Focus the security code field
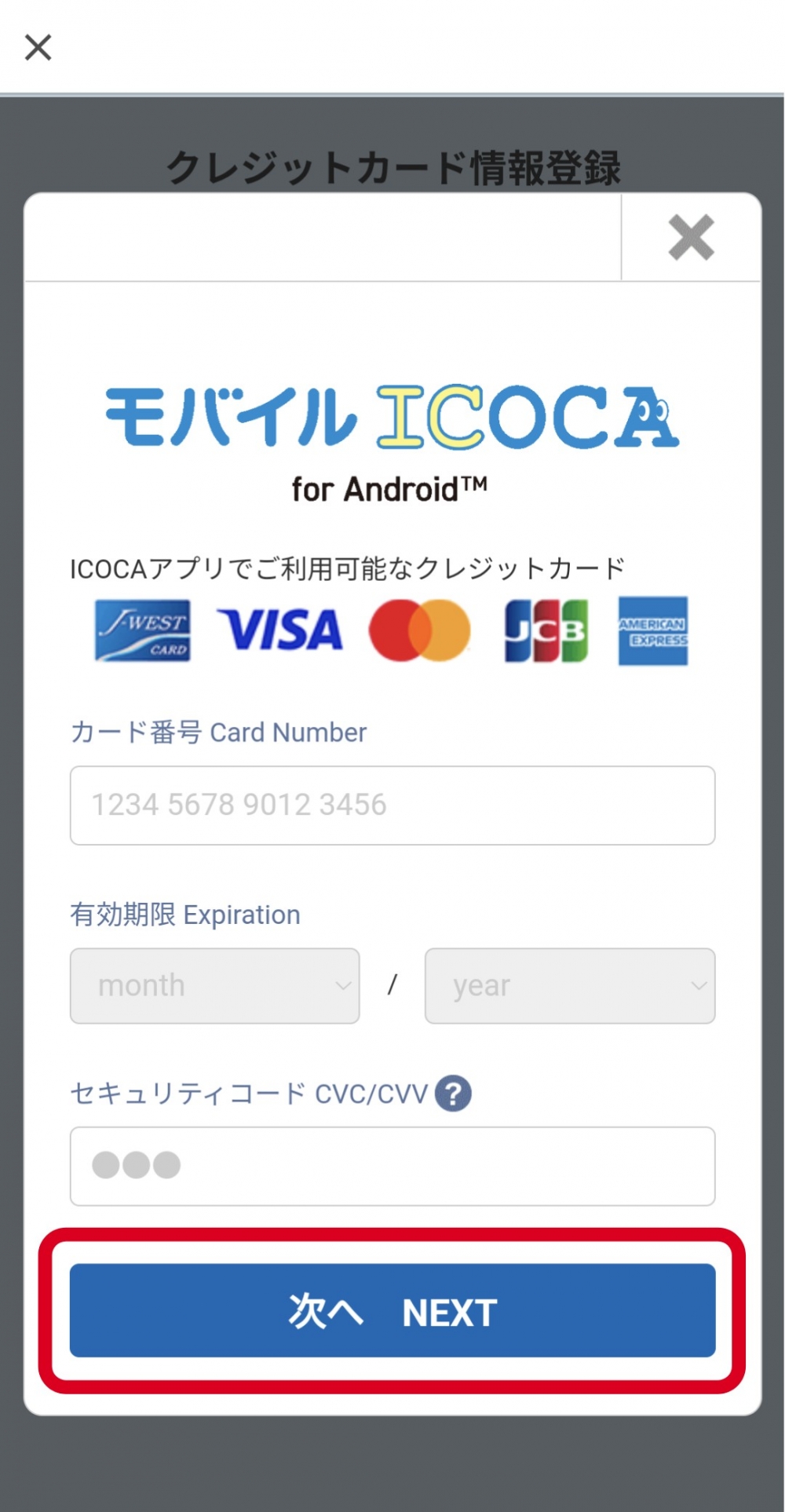This screenshot has width=785, height=1512. point(392,1166)
